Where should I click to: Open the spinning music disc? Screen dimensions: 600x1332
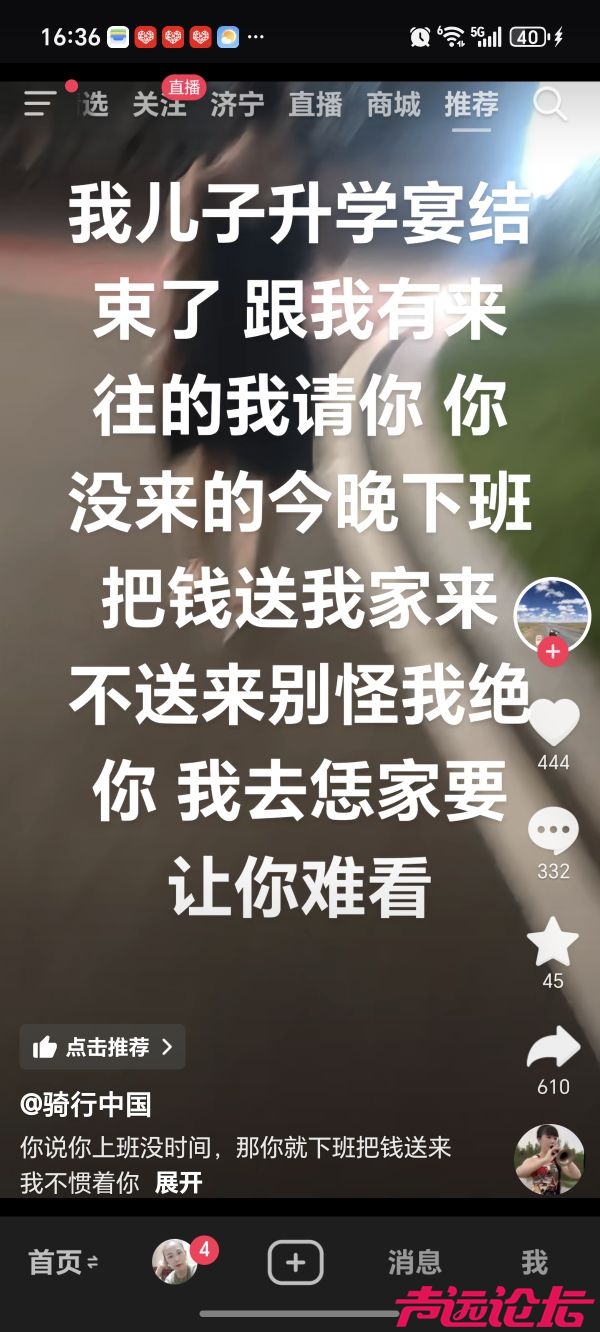[x=549, y=1160]
